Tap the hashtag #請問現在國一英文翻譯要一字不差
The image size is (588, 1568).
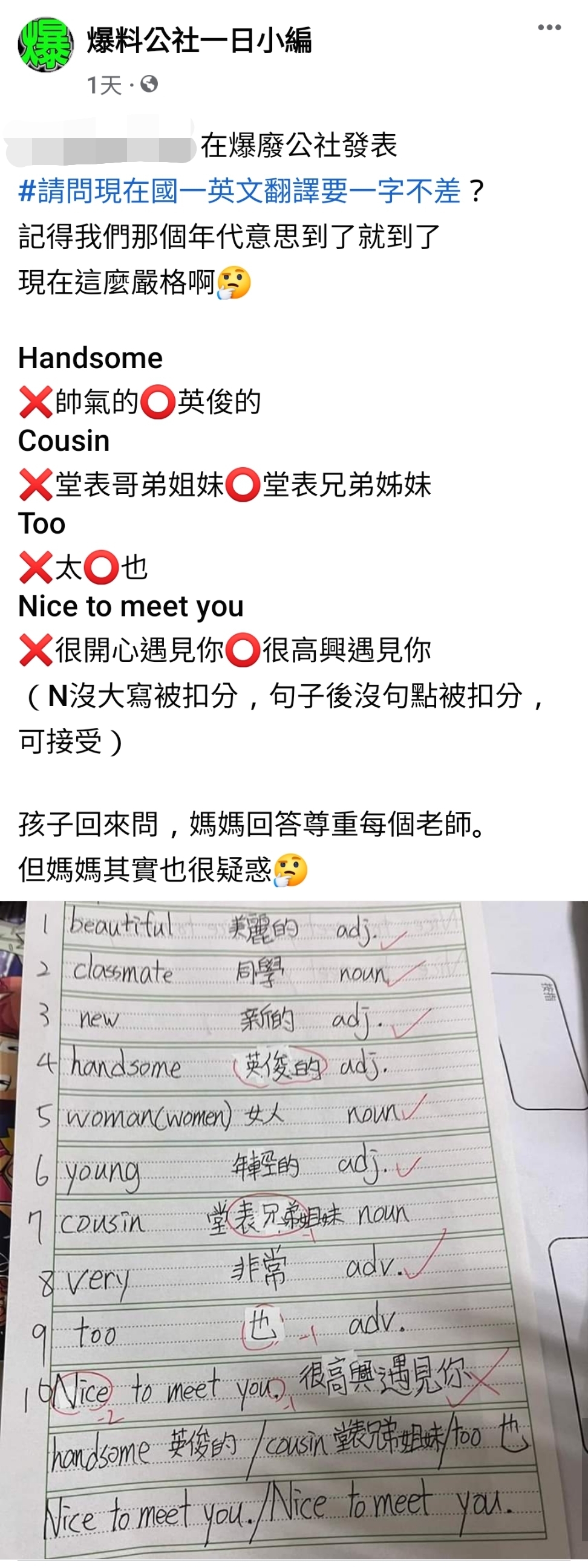(x=240, y=191)
